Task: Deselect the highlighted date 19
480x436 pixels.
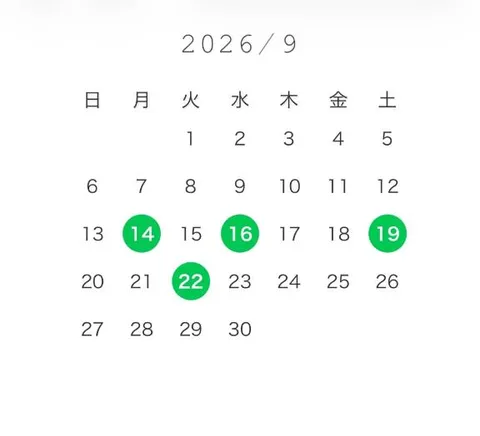Action: [388, 233]
